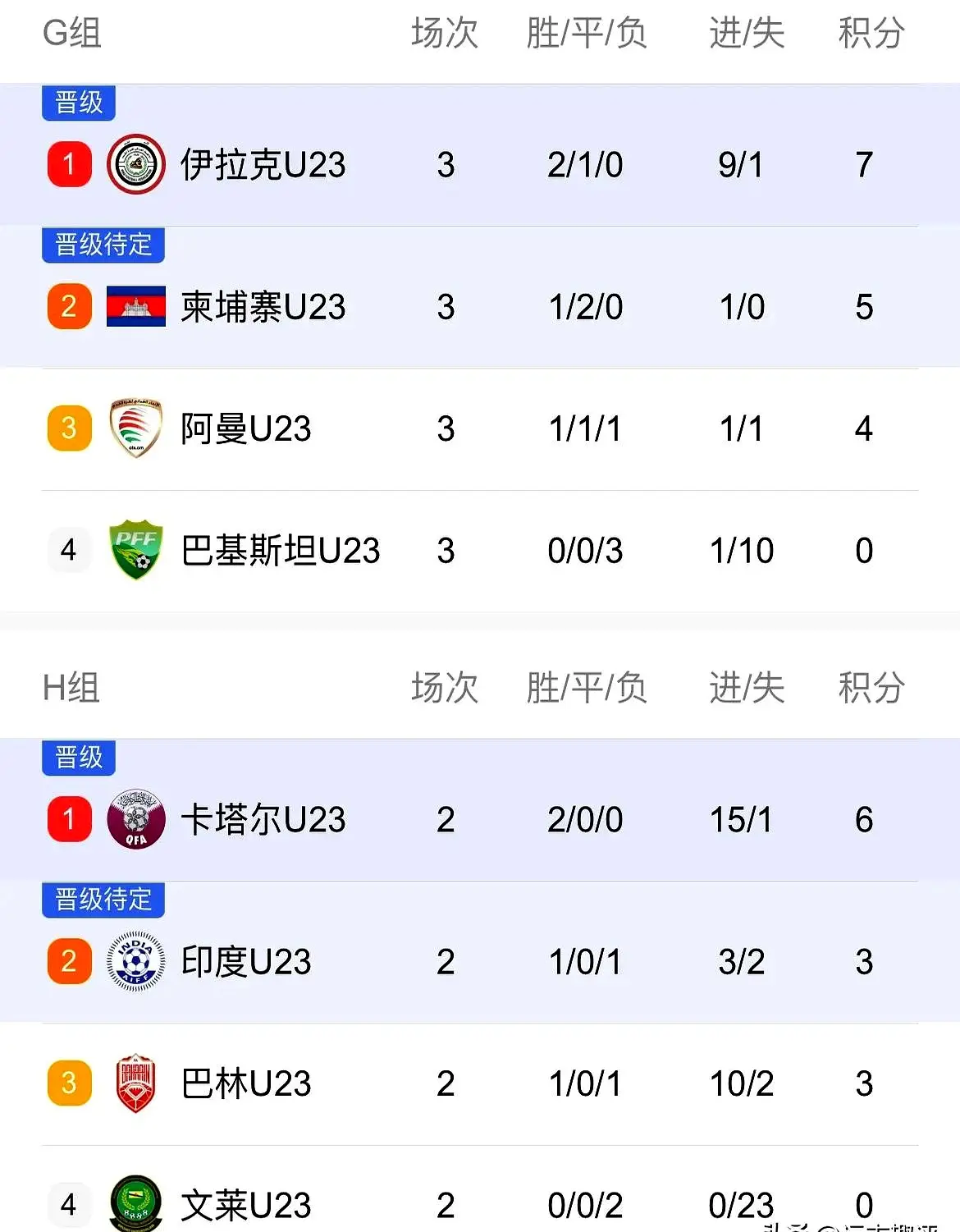Click the 晋级待定 badge above India U23
This screenshot has height=1232, width=960.
pos(103,900)
